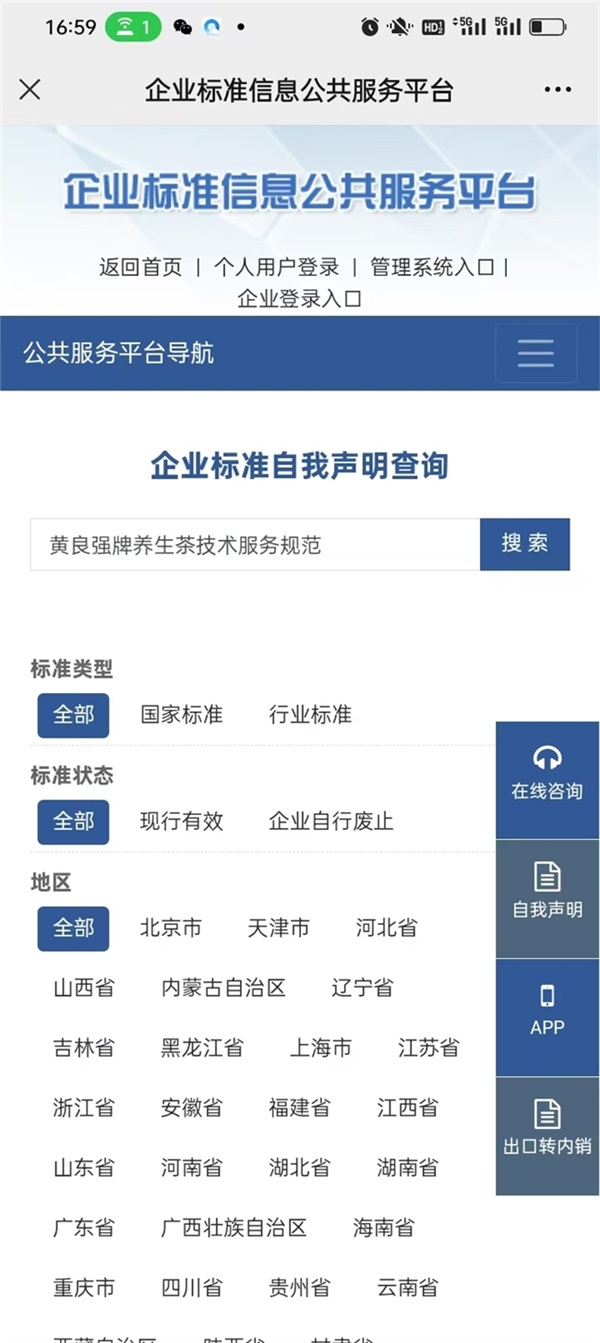Open the 个人用户登录 link

click(x=277, y=267)
